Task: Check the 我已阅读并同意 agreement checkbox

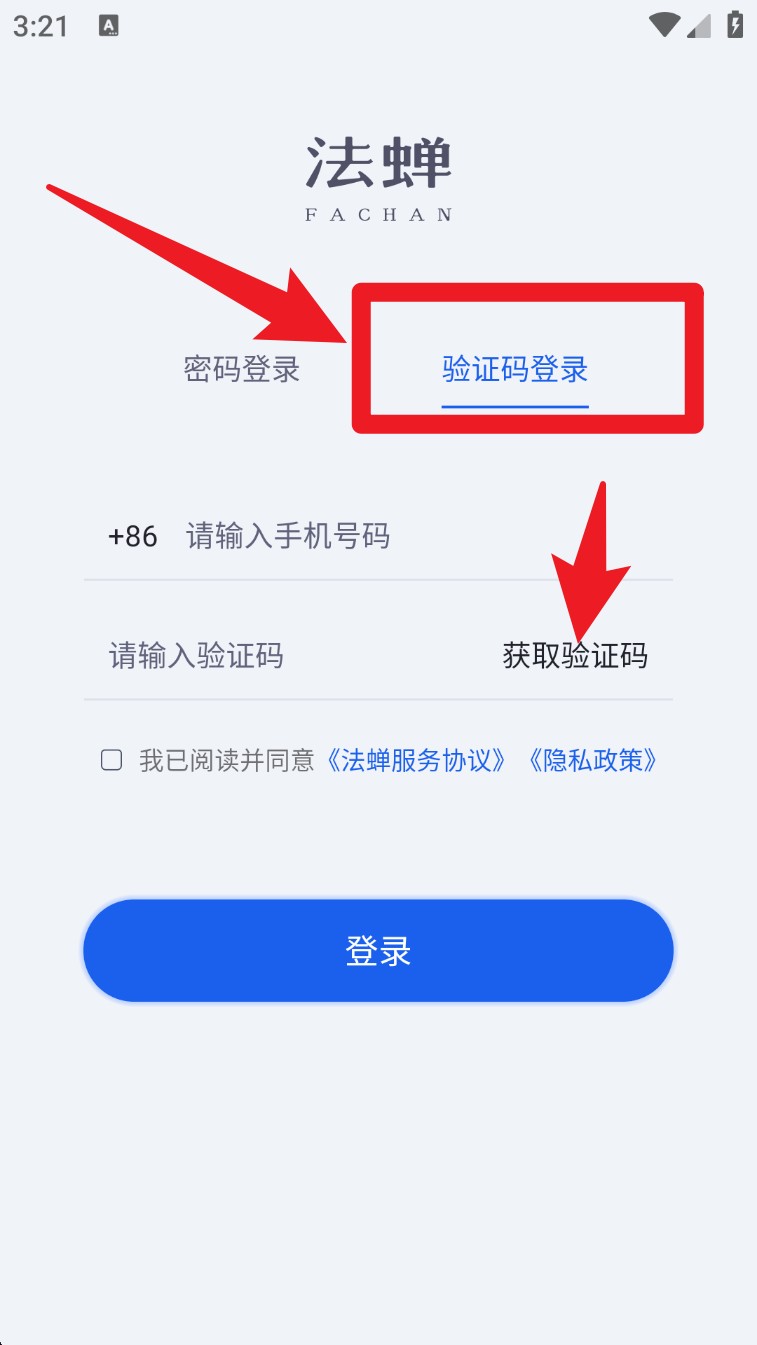Action: click(x=112, y=760)
